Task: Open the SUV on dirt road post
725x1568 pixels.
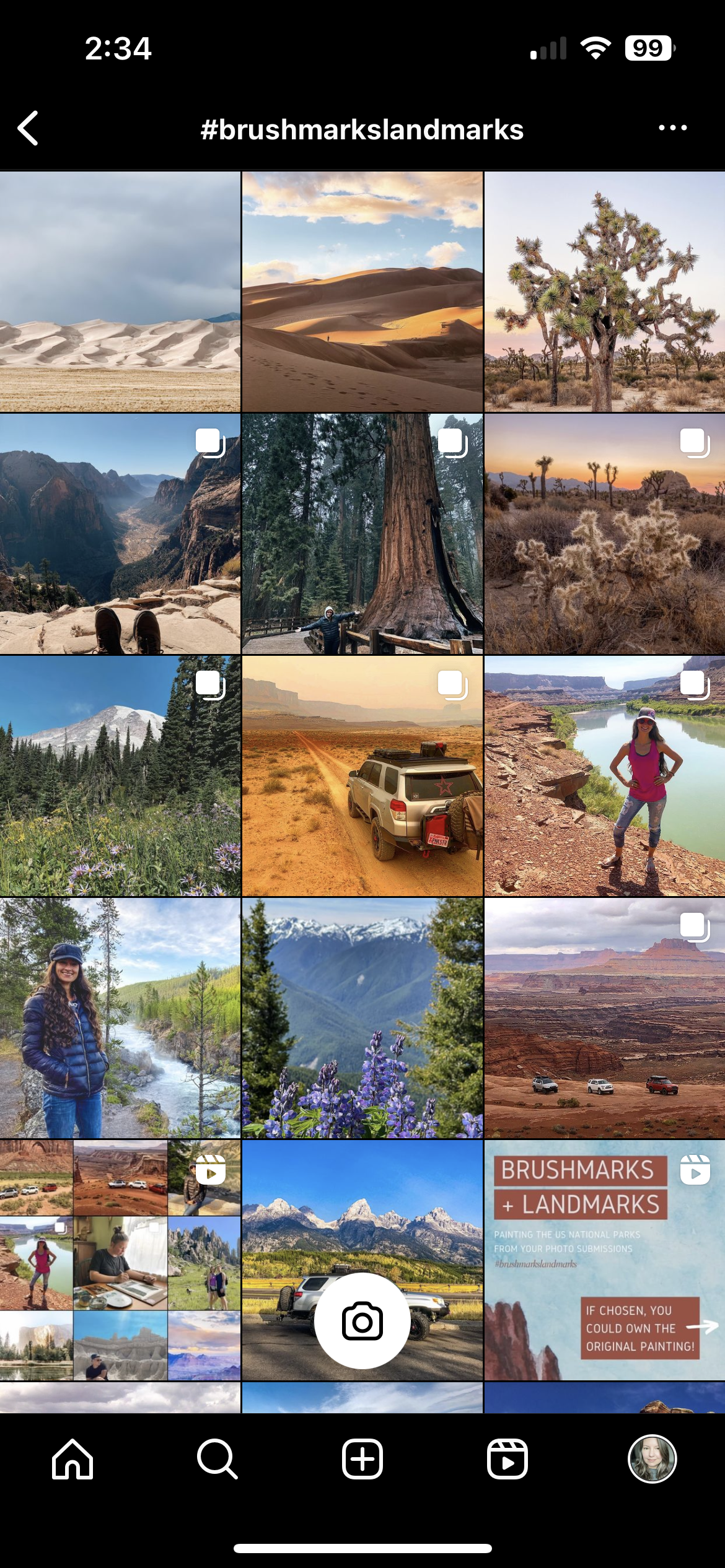Action: [x=362, y=776]
